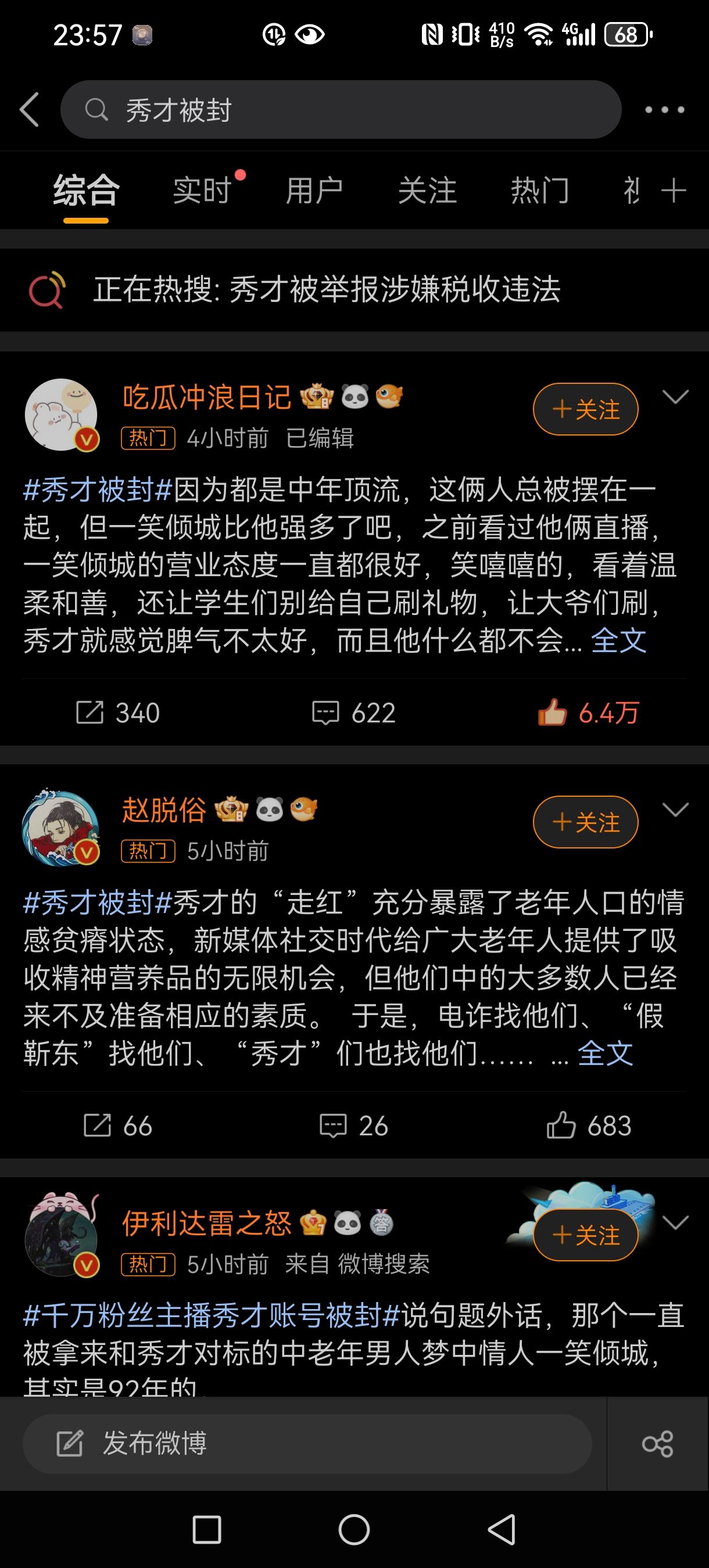Select the 关注 tab
The height and width of the screenshot is (1568, 709).
[428, 190]
